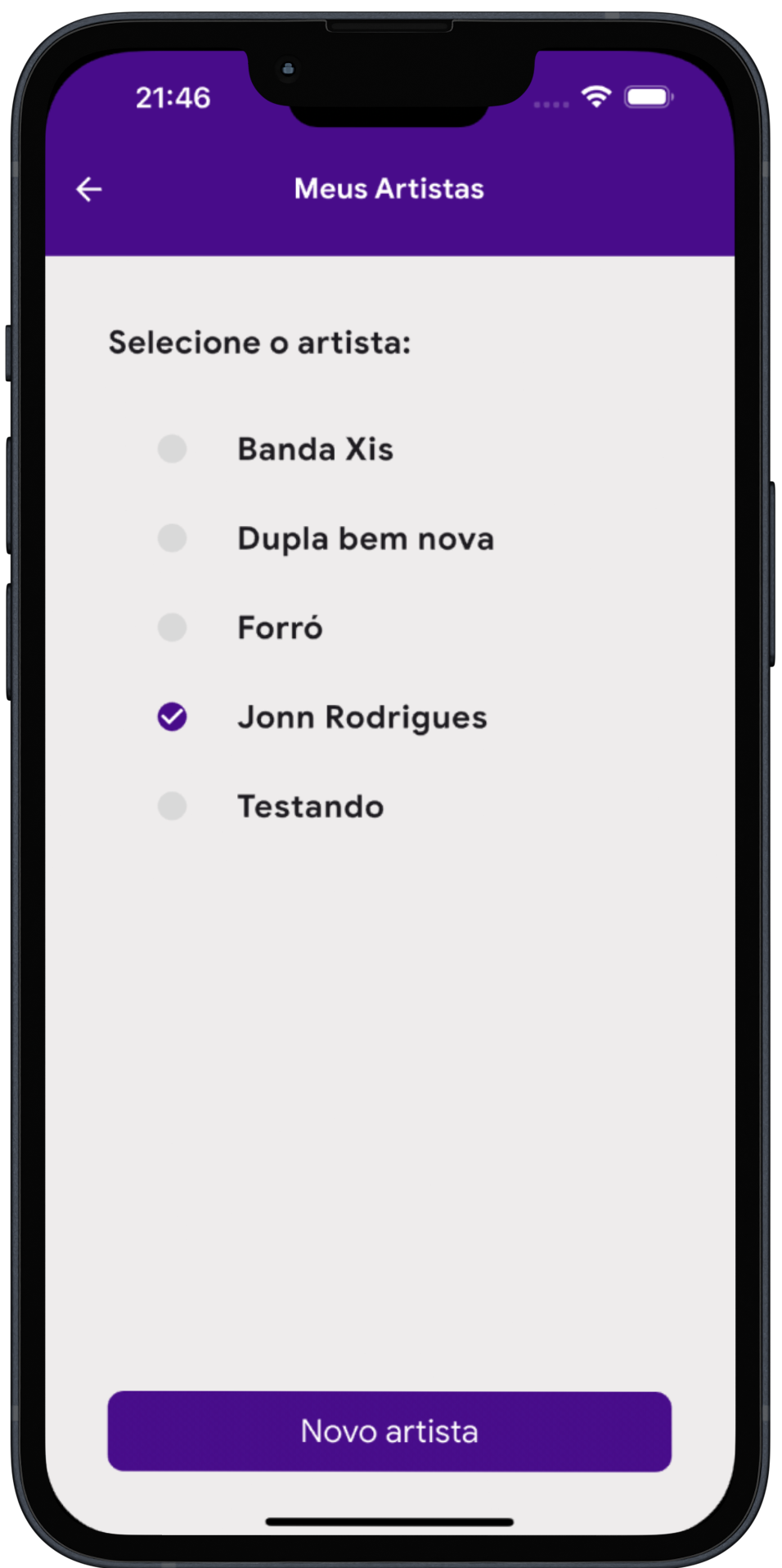Image resolution: width=782 pixels, height=1568 pixels.
Task: Tap the battery indicator in the status bar
Action: pos(648,97)
